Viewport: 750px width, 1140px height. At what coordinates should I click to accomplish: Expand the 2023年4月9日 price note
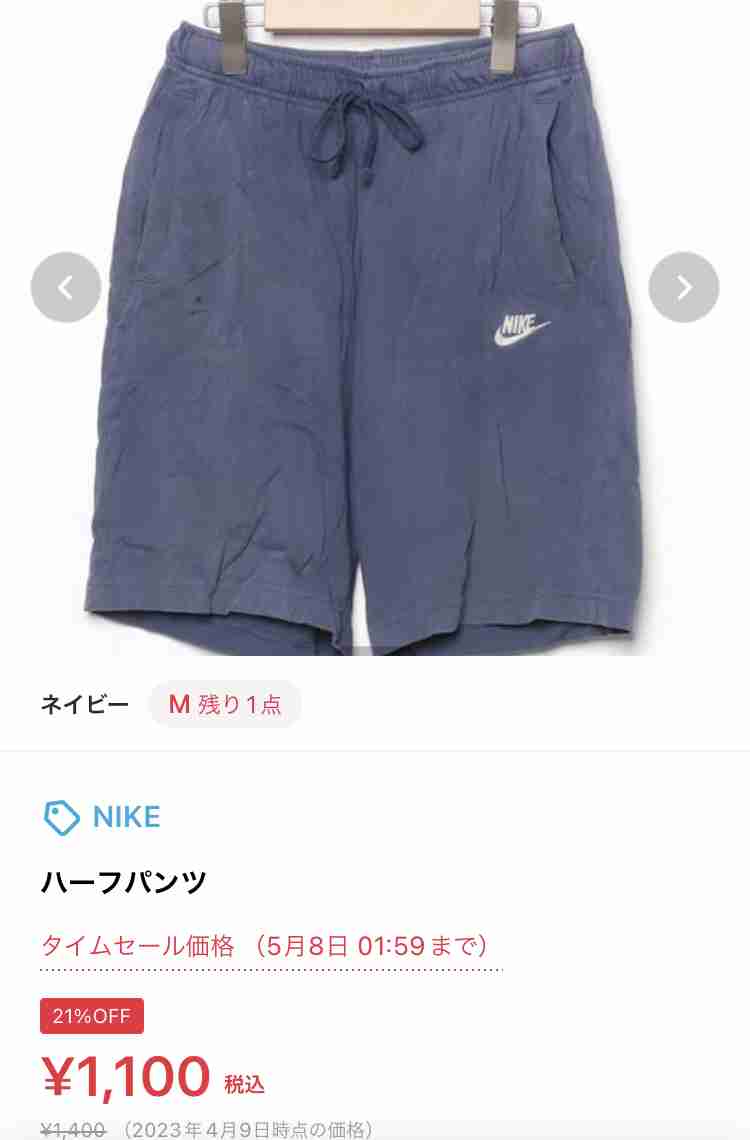pyautogui.click(x=247, y=1129)
